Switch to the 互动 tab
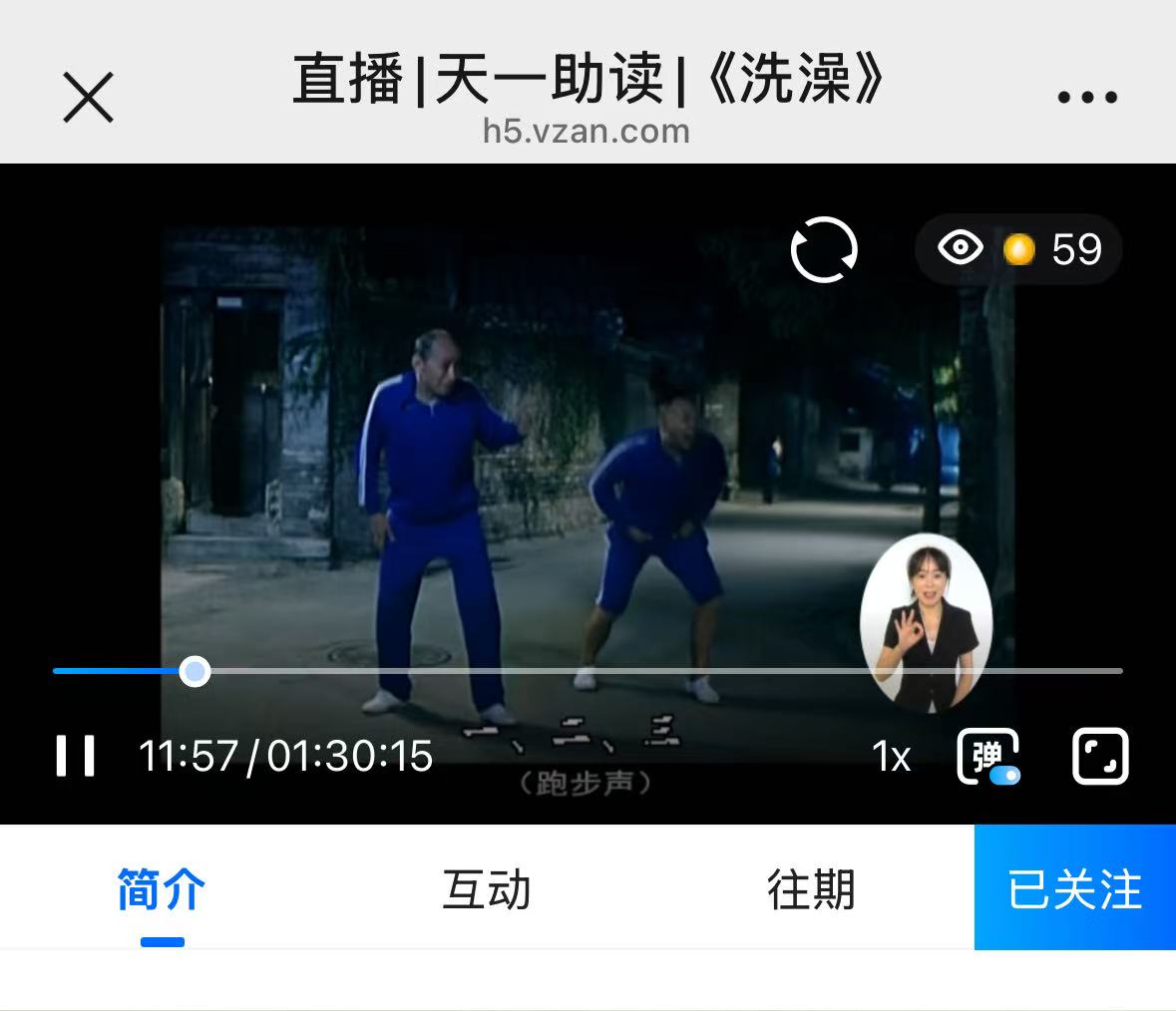Image resolution: width=1176 pixels, height=1011 pixels. pyautogui.click(x=487, y=888)
